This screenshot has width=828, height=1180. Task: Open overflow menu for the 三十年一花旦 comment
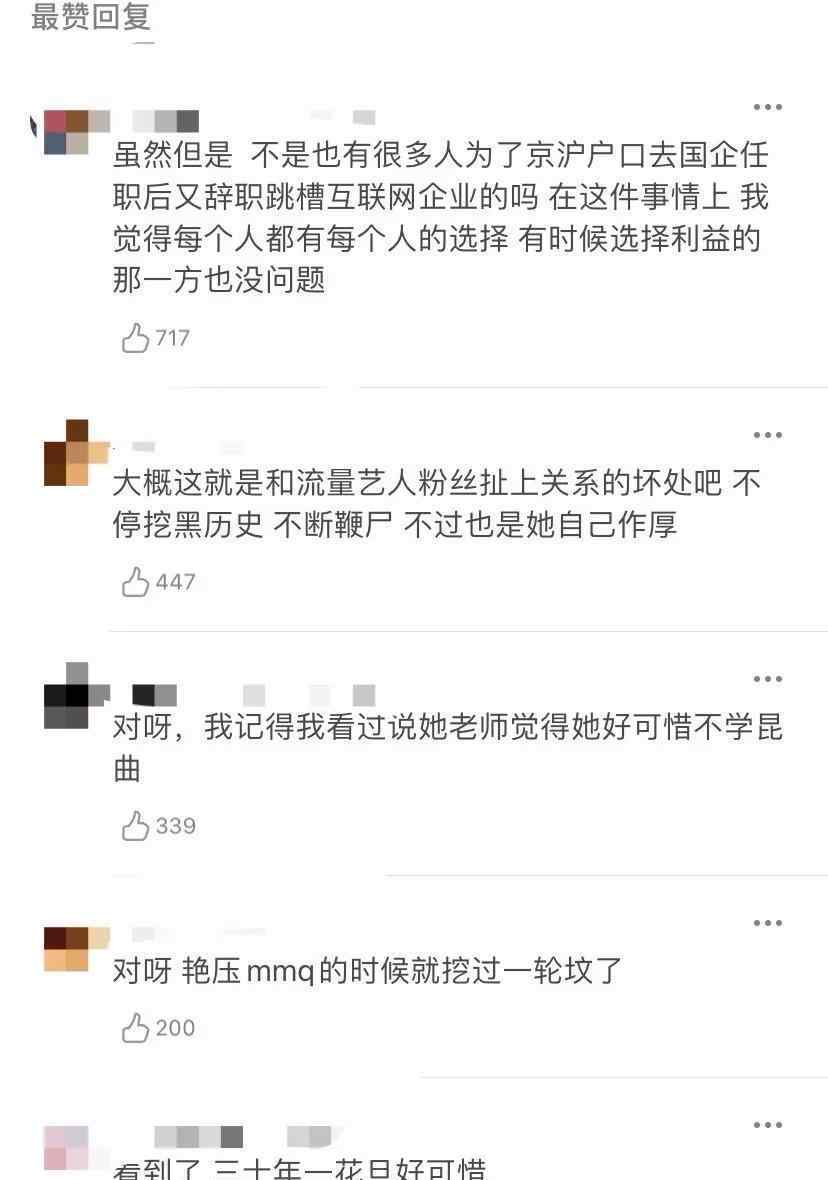point(767,1125)
